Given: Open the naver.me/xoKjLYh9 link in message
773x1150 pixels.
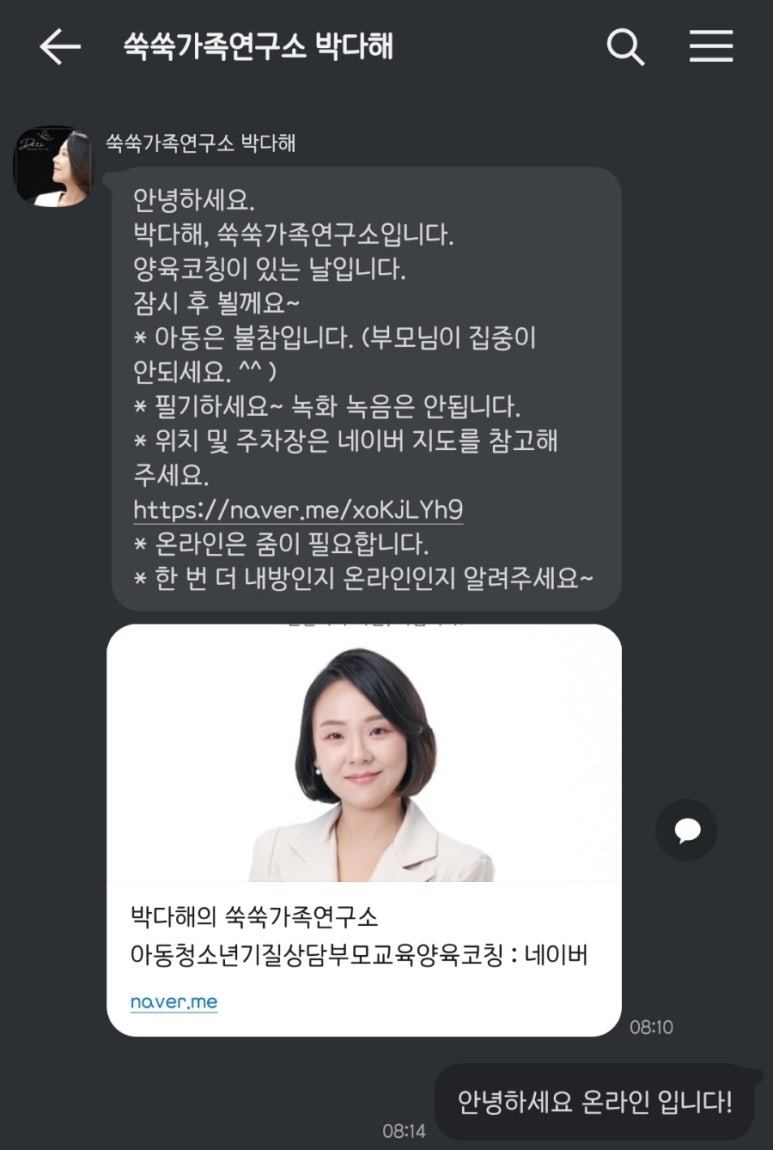Looking at the screenshot, I should [298, 509].
